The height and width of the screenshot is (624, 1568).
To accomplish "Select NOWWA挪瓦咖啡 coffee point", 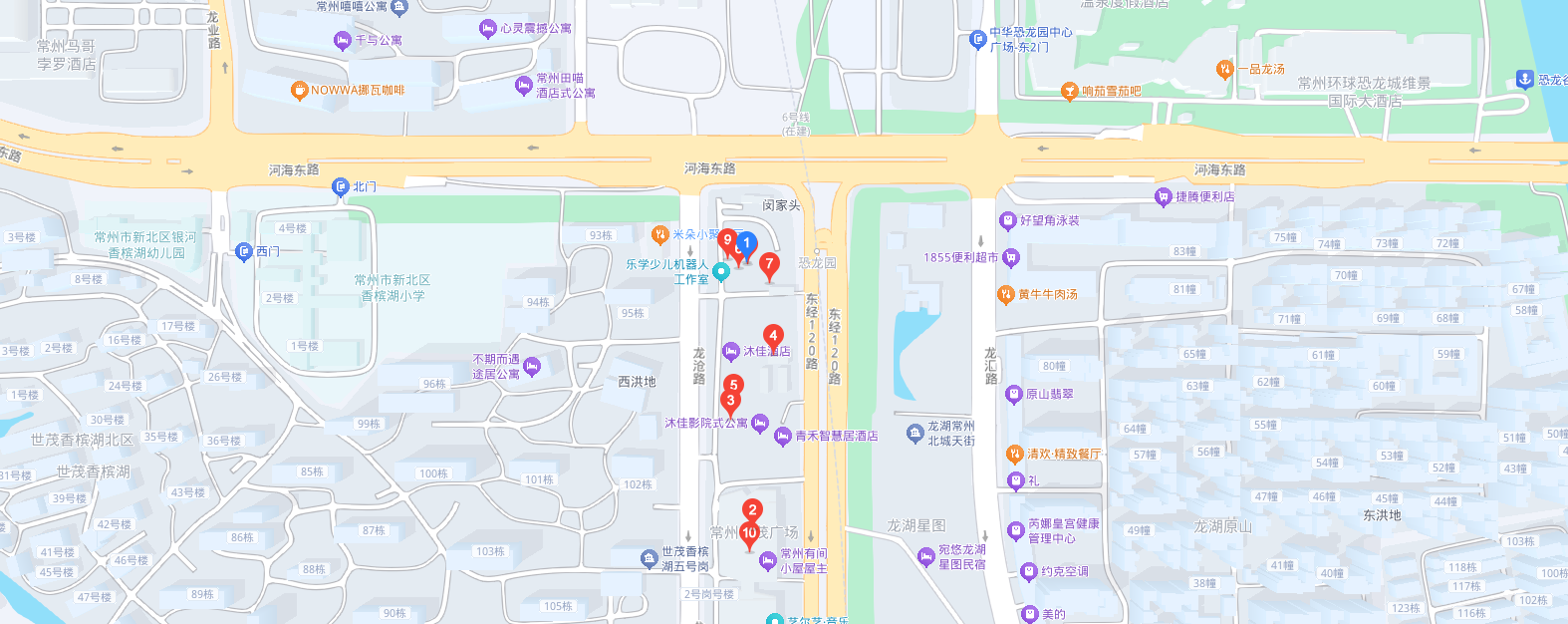I will tap(299, 90).
